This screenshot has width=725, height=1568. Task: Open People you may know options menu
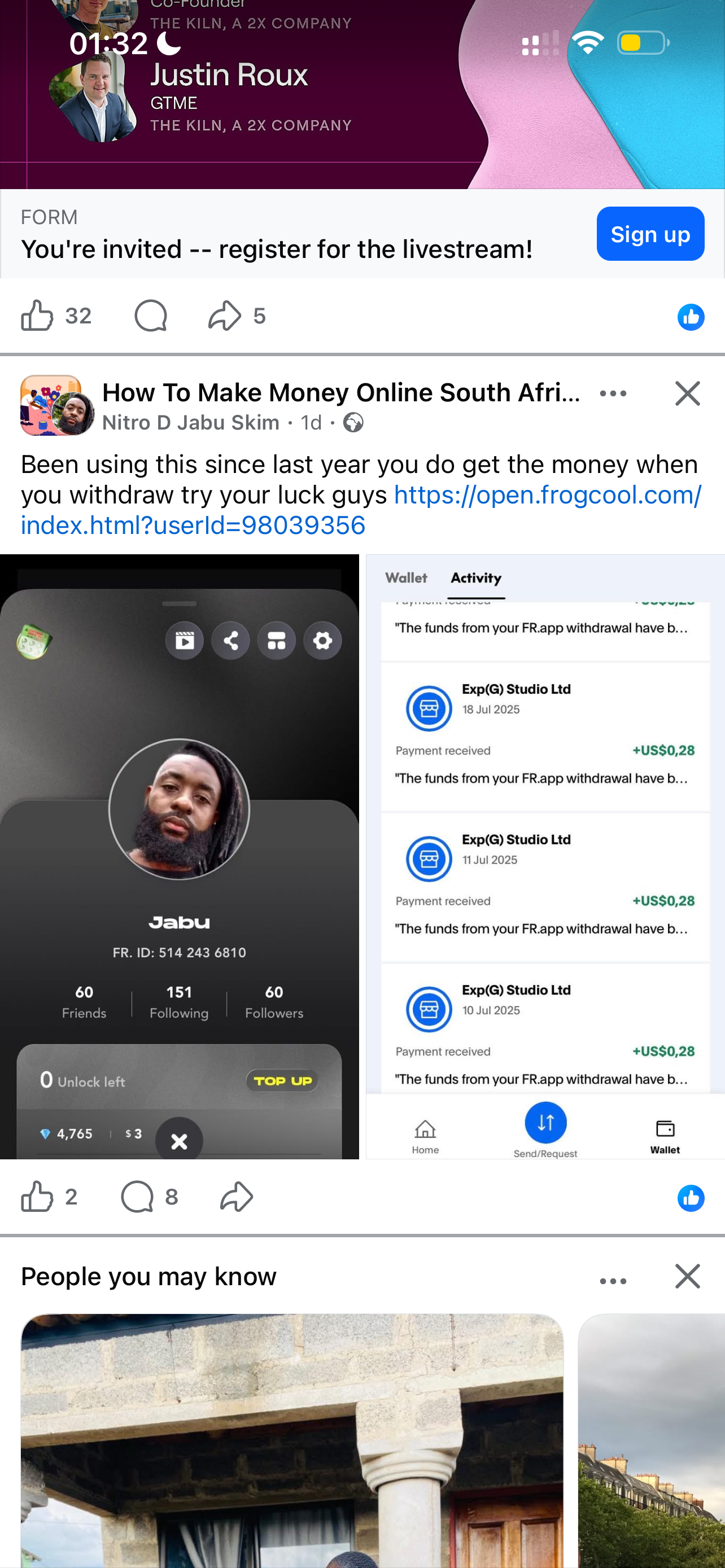pyautogui.click(x=613, y=1281)
